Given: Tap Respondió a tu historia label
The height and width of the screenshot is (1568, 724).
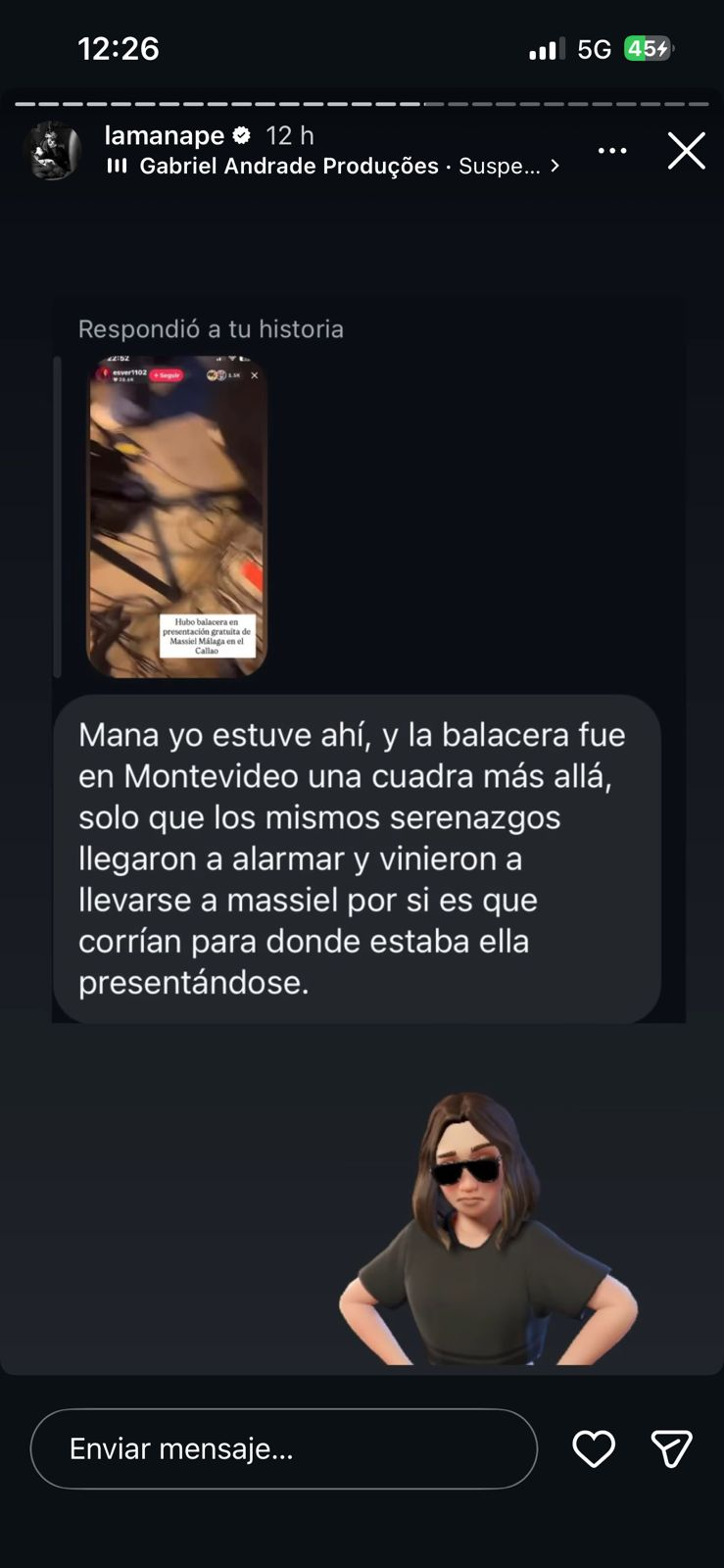Looking at the screenshot, I should [211, 329].
